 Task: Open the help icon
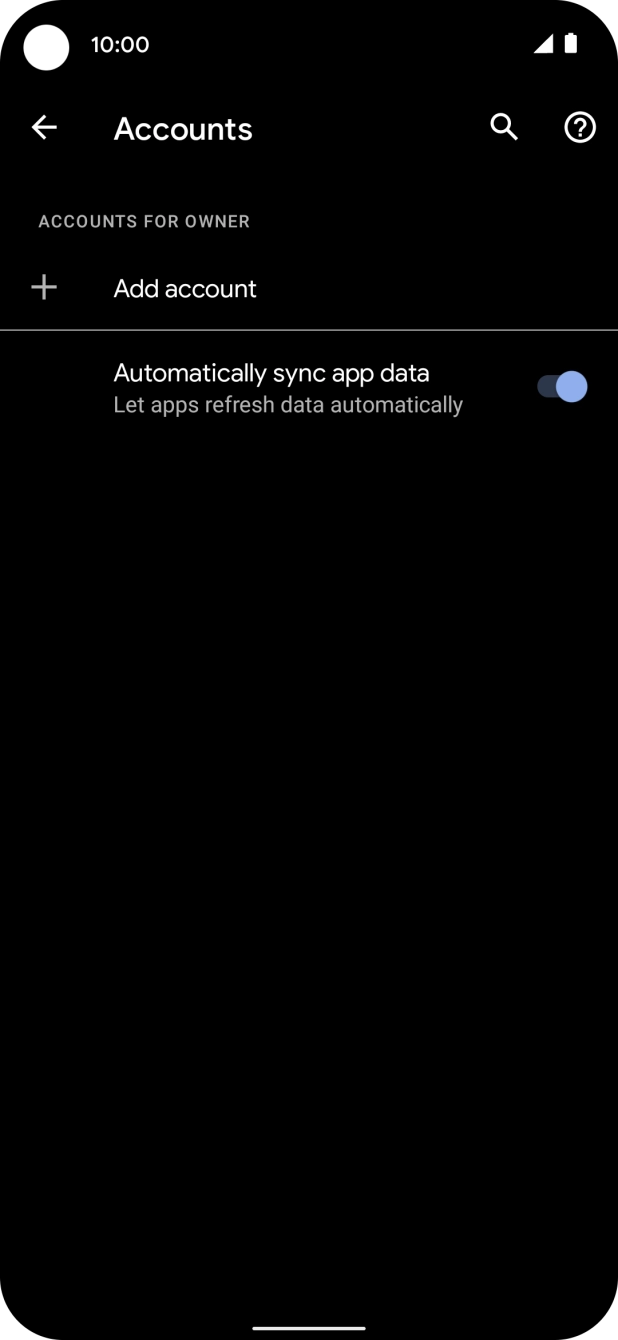click(x=580, y=128)
